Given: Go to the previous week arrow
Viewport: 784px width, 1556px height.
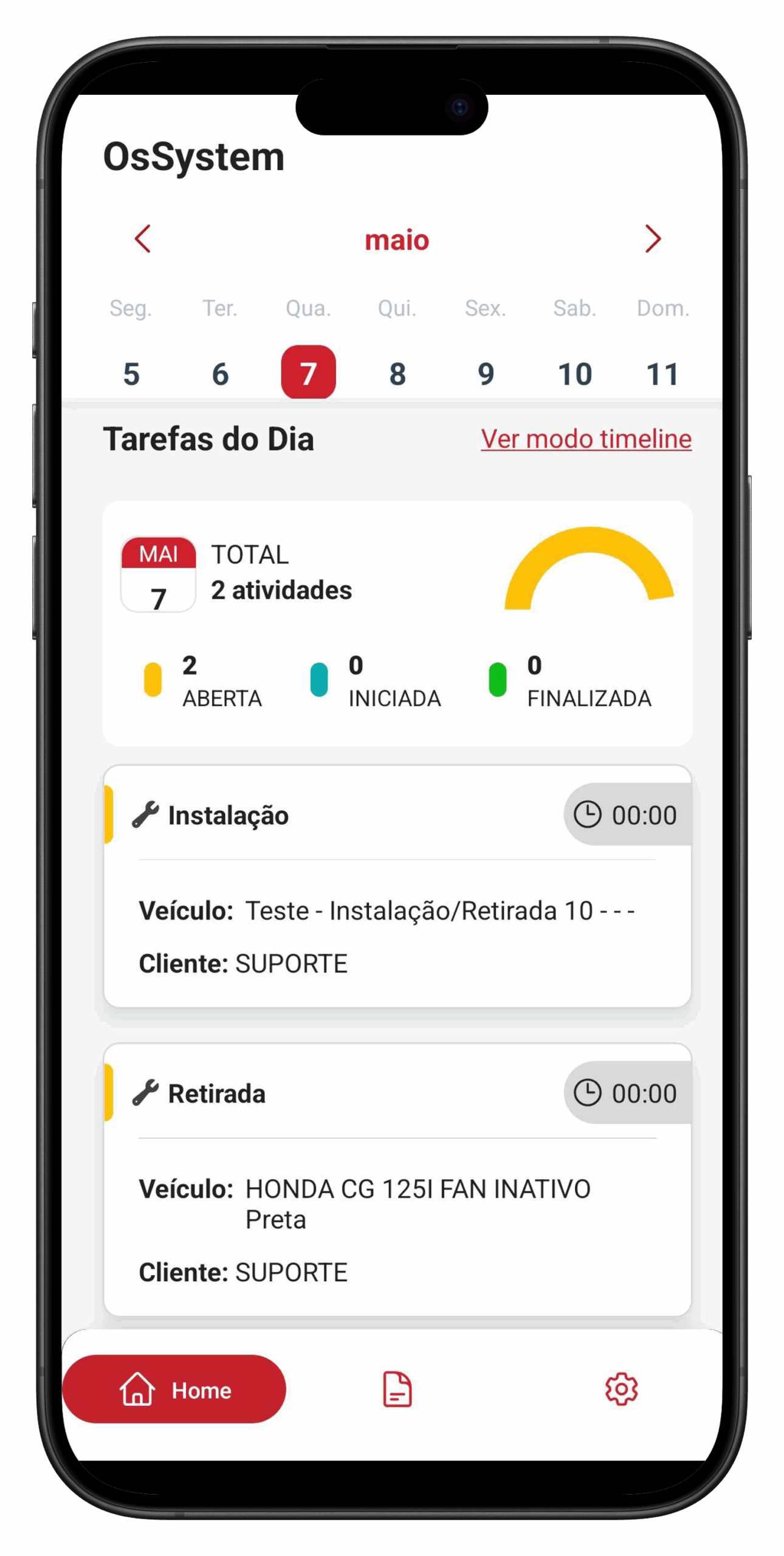Looking at the screenshot, I should tap(143, 239).
